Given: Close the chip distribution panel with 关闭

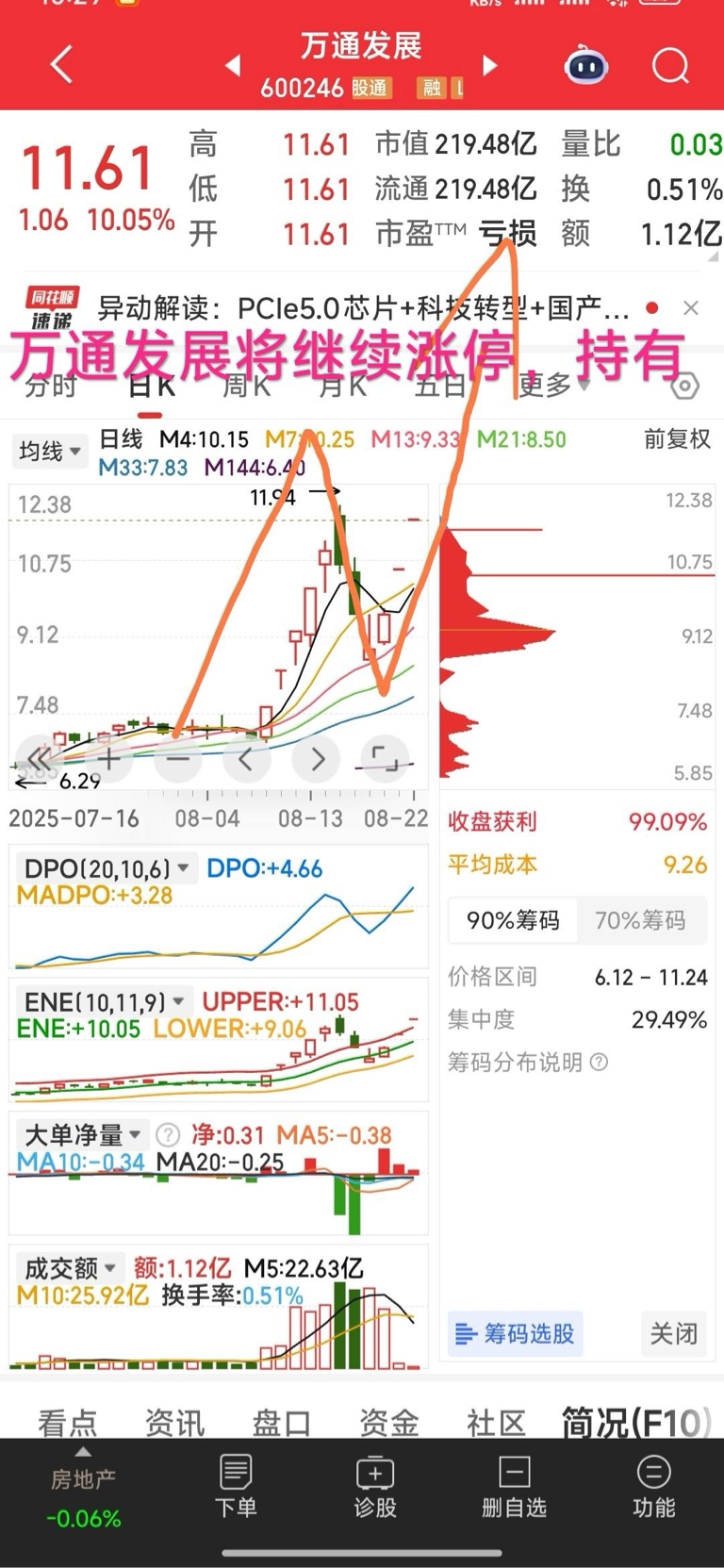Looking at the screenshot, I should [673, 1333].
